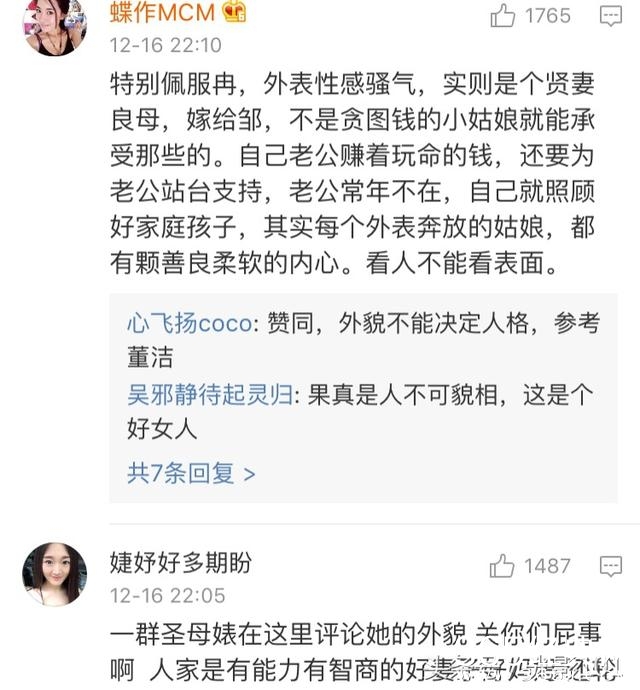
Task: Tap comment icon on 婕妤好多期盼's comment
Action: tap(610, 567)
